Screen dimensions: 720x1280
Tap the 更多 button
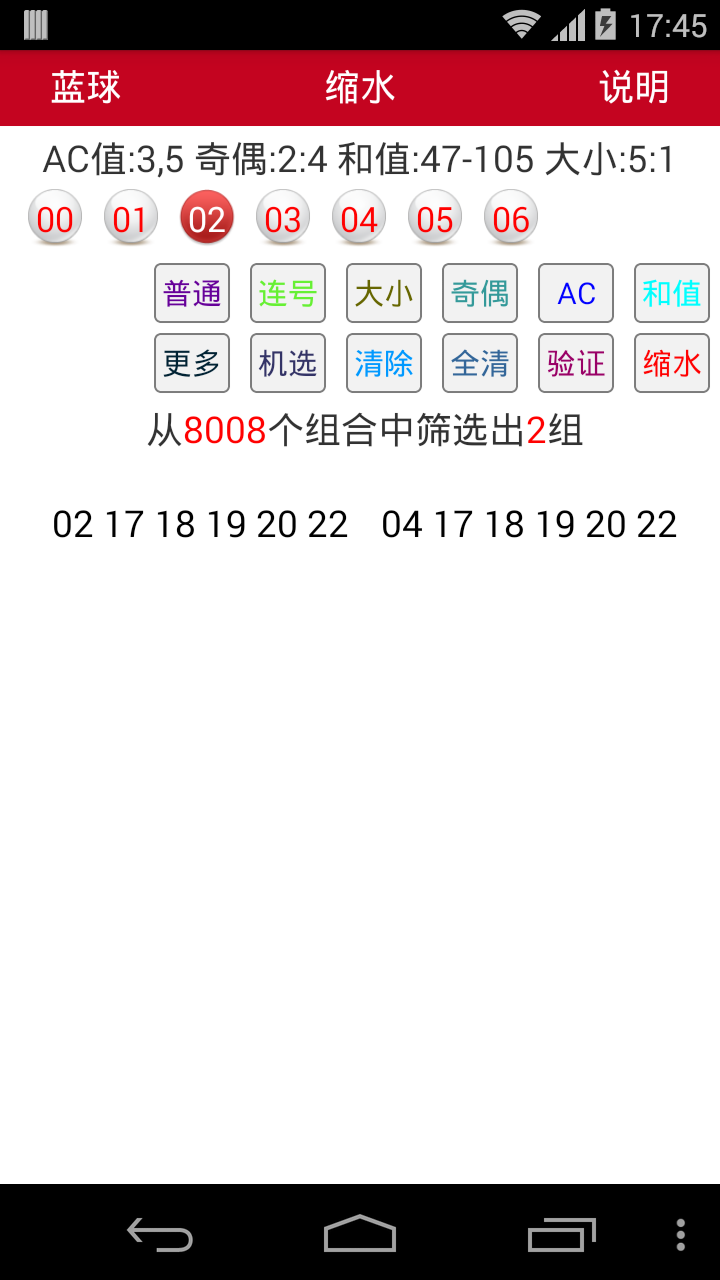tap(192, 363)
